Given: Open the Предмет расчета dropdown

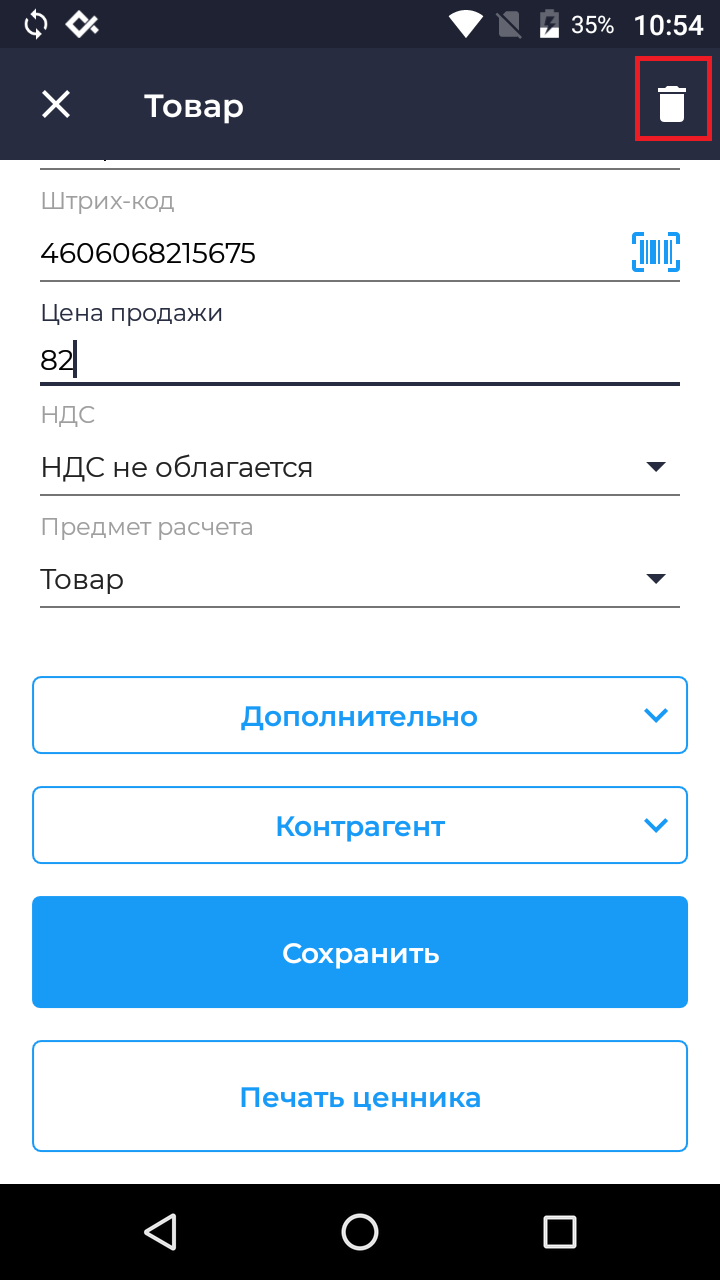Looking at the screenshot, I should click(360, 579).
